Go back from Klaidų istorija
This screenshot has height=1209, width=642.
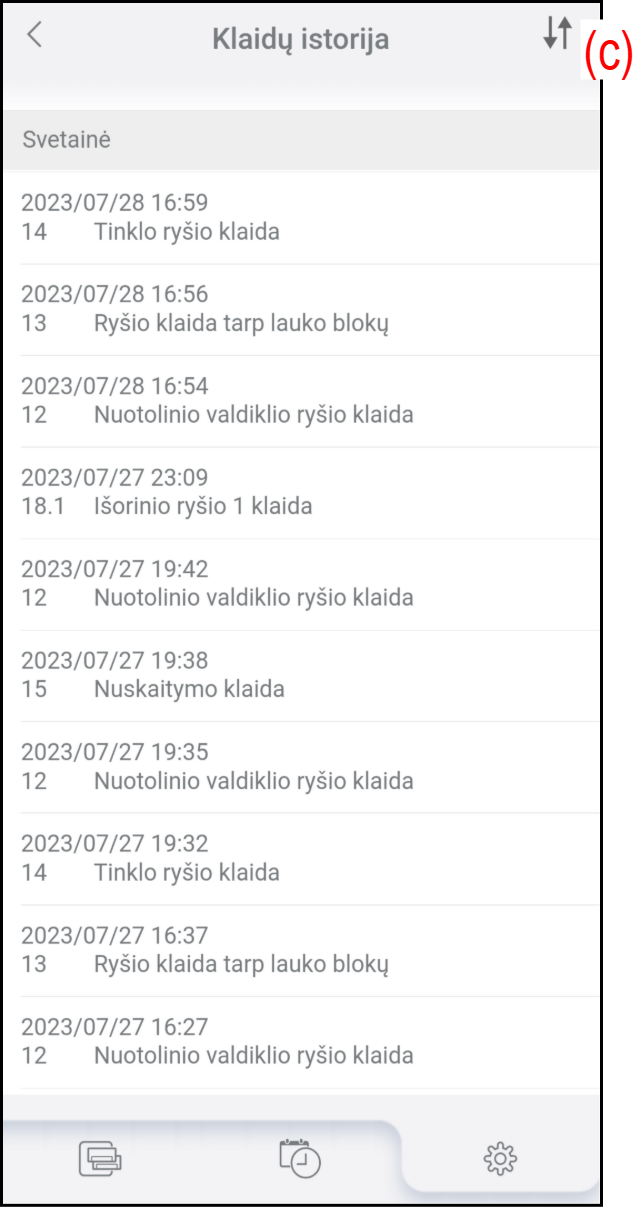35,35
